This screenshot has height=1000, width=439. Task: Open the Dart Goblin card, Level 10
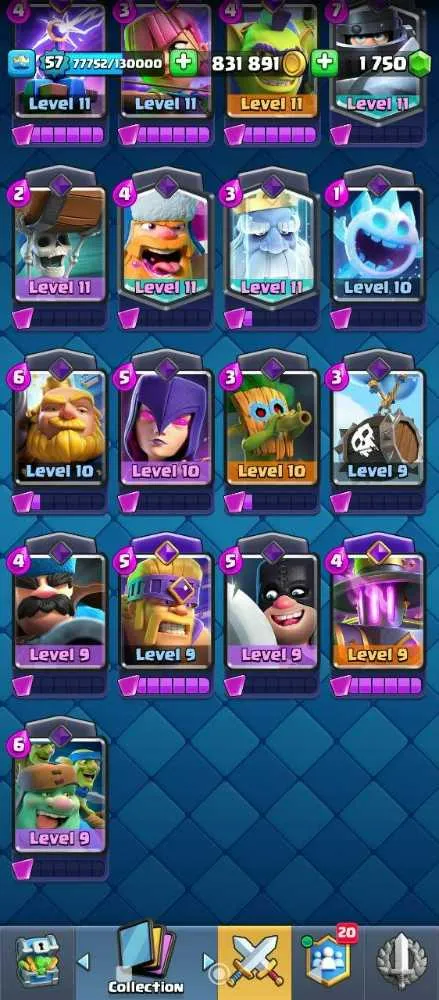click(272, 432)
